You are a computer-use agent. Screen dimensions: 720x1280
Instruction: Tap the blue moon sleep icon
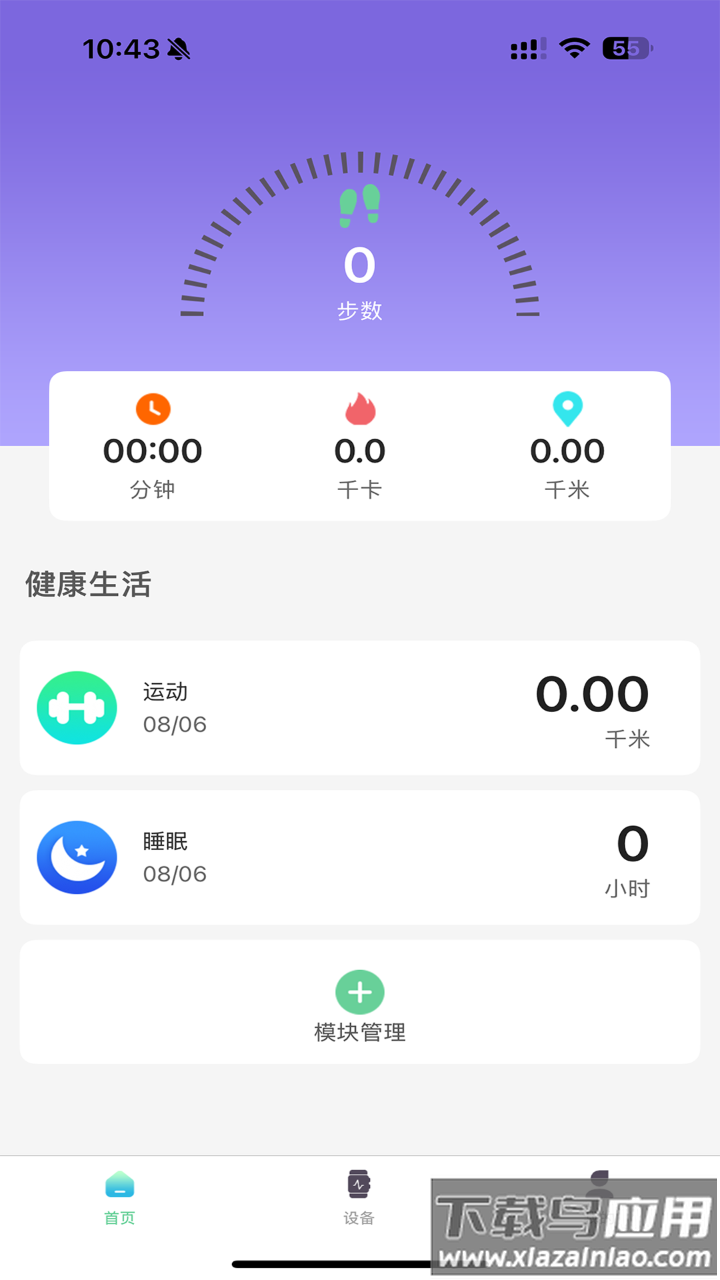click(77, 857)
